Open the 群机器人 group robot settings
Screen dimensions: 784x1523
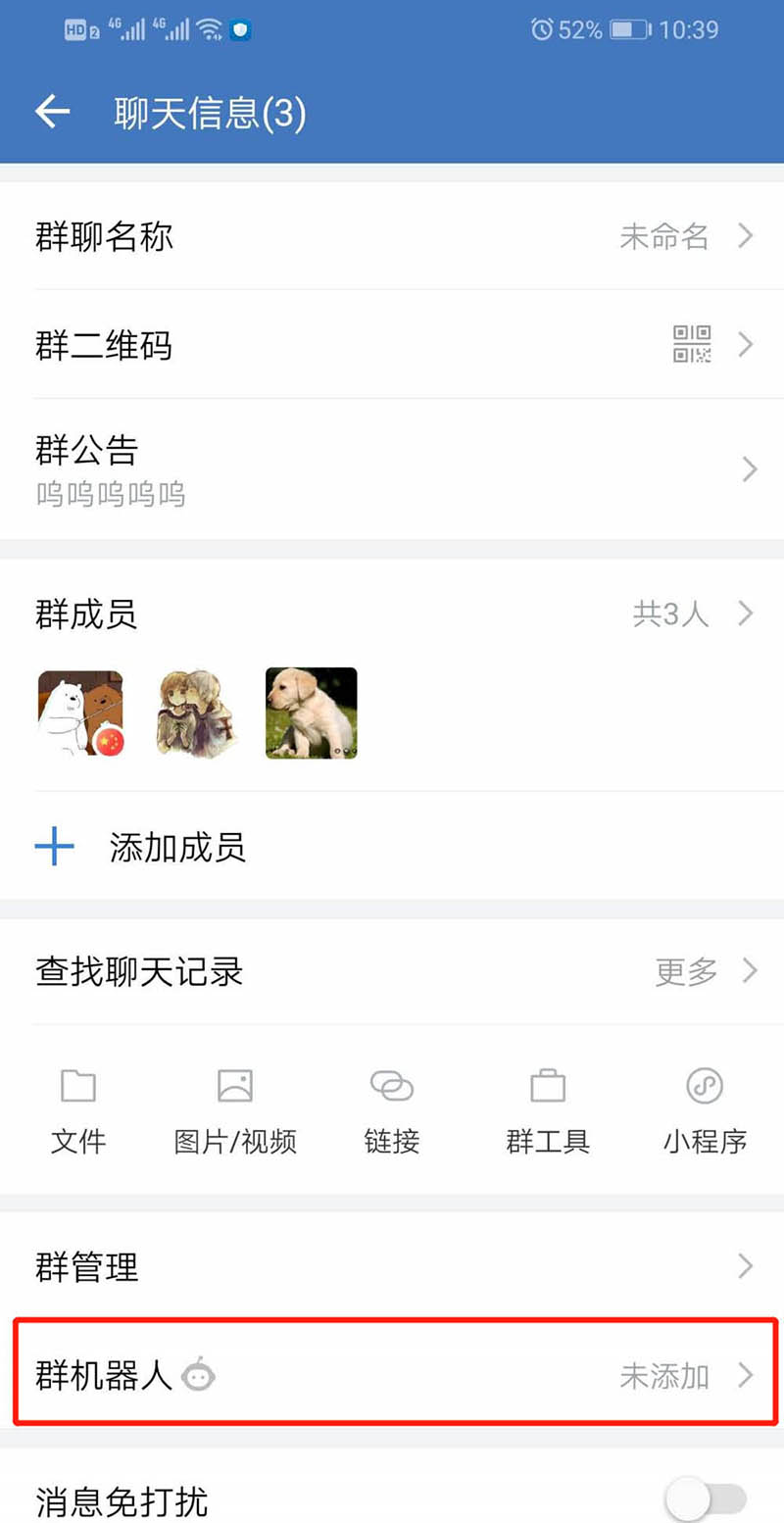point(392,1377)
